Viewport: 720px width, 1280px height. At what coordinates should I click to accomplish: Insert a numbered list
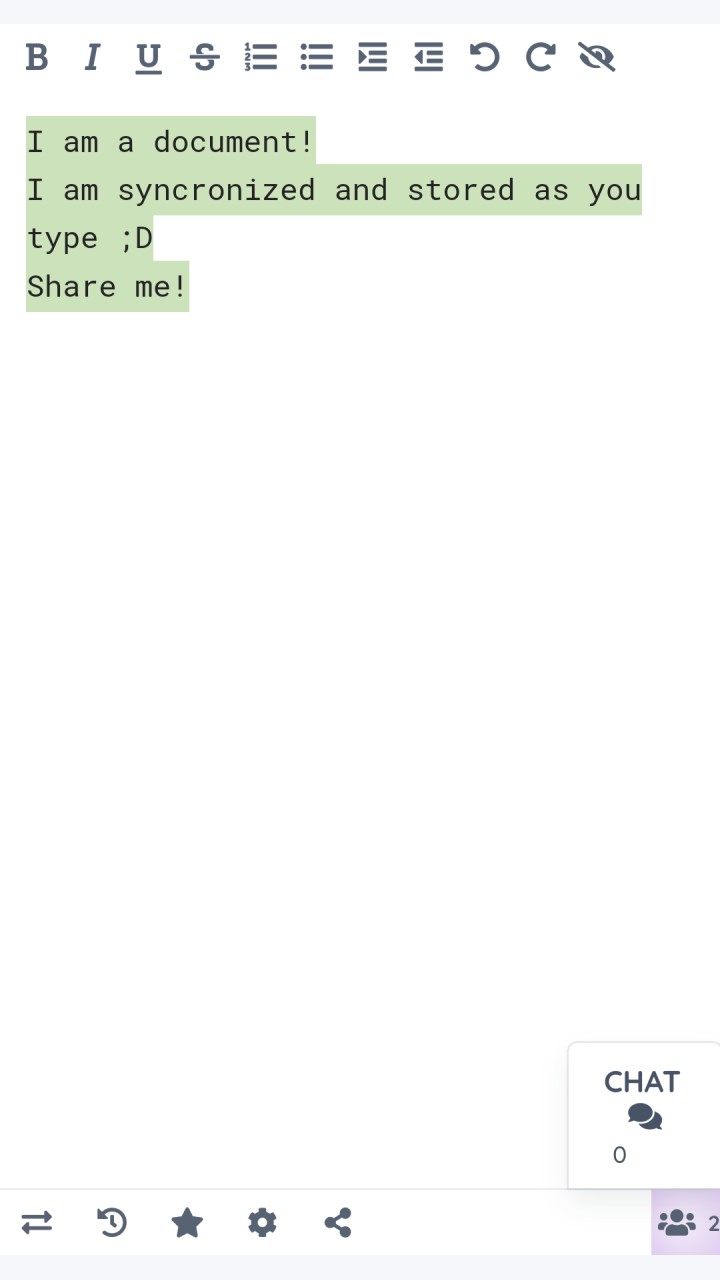[260, 58]
